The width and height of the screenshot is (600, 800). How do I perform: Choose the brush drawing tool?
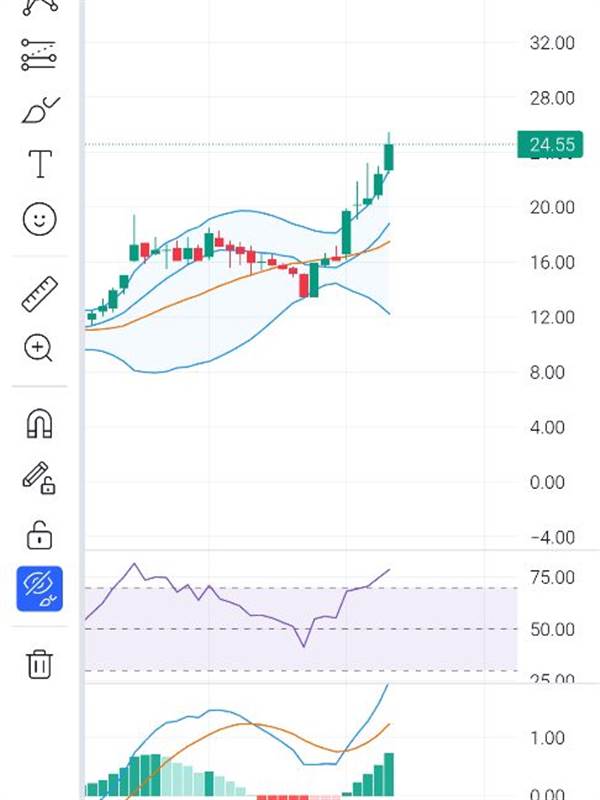point(39,110)
